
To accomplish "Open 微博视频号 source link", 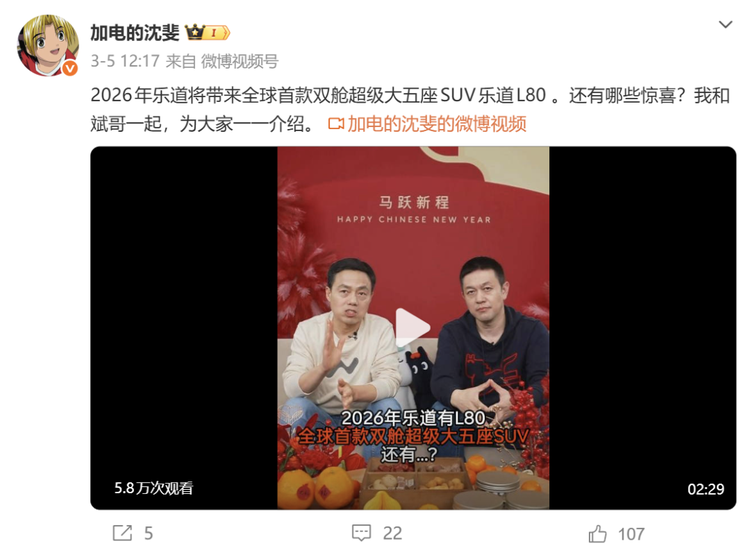I will (x=239, y=60).
